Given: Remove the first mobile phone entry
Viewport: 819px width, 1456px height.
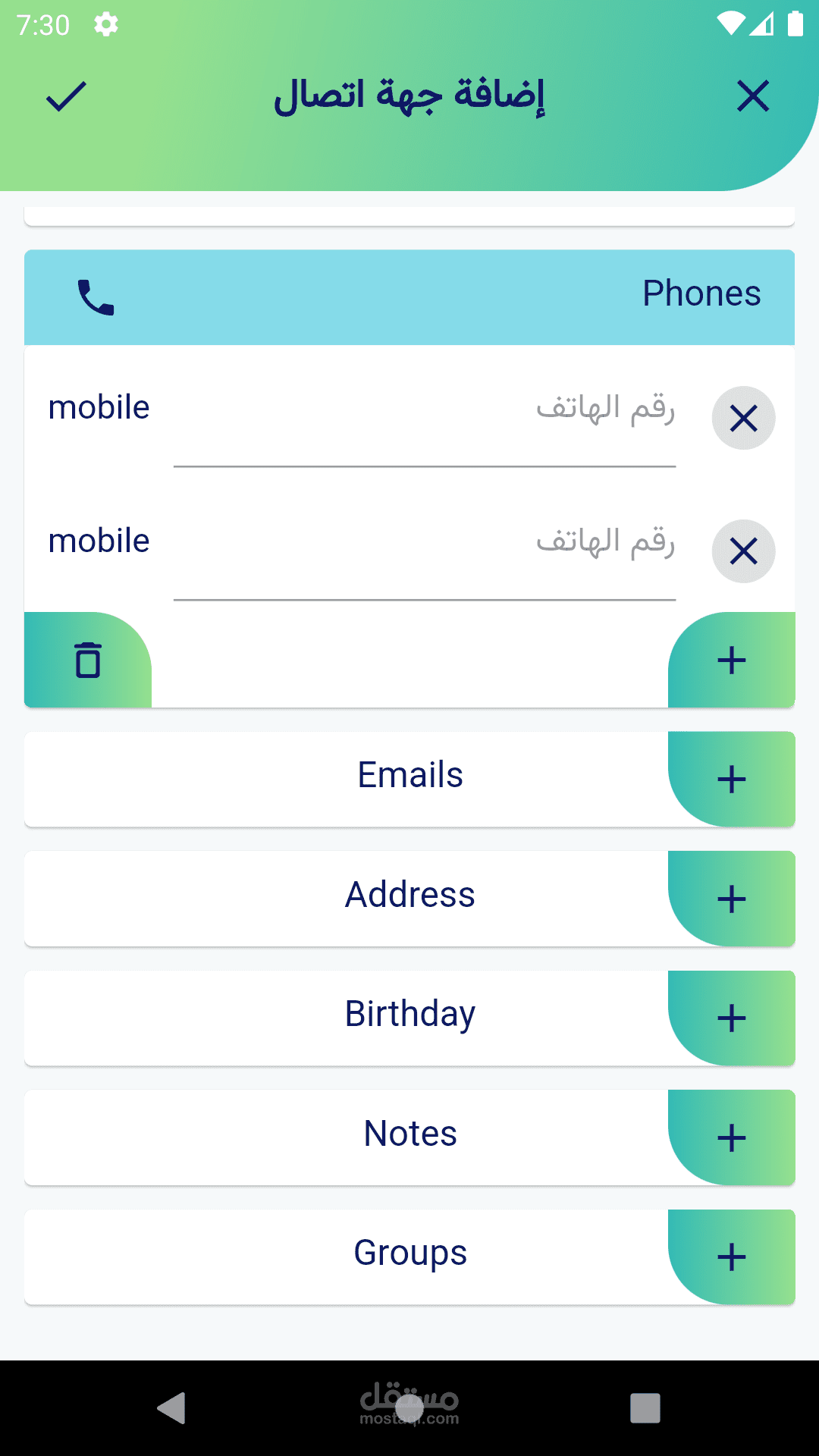Looking at the screenshot, I should pos(743,418).
